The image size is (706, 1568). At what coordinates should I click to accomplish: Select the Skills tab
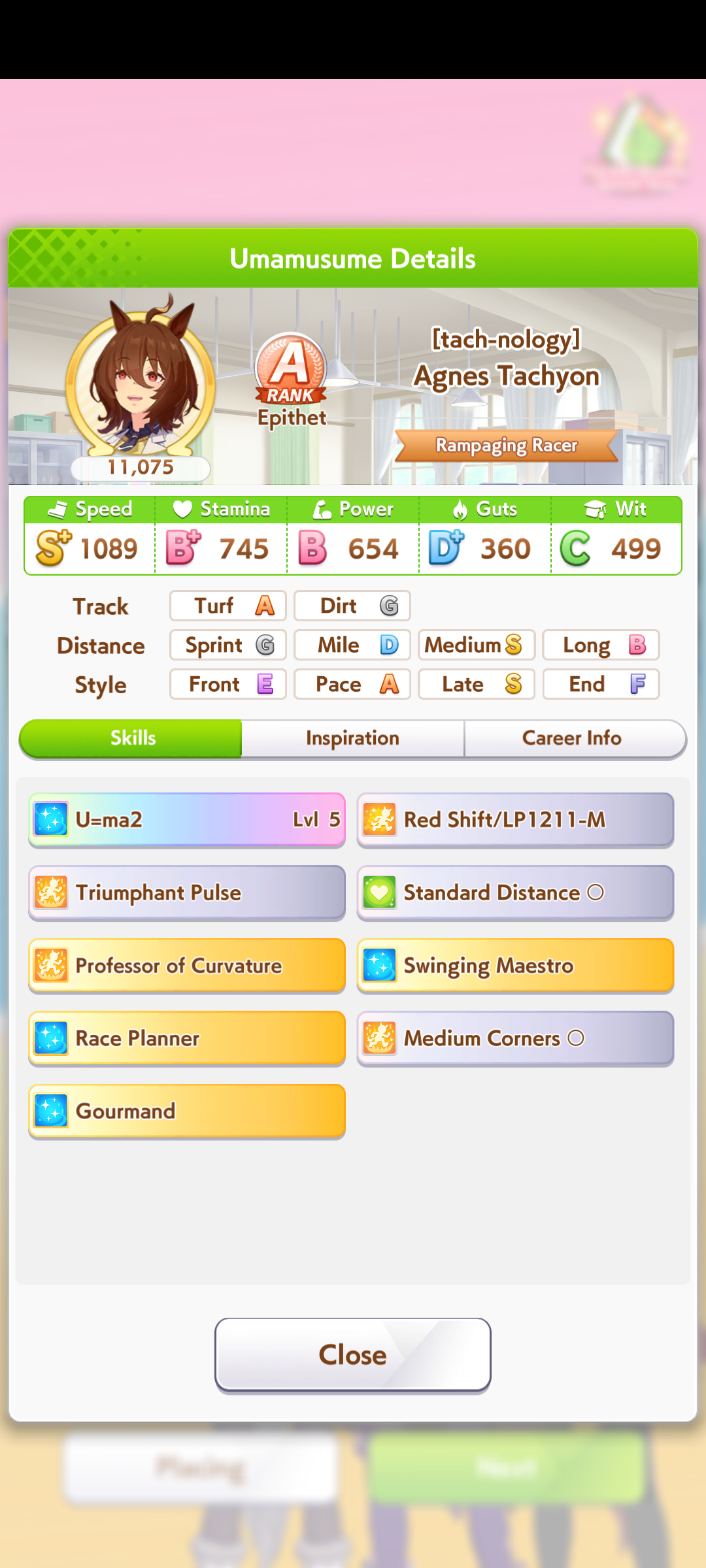133,738
